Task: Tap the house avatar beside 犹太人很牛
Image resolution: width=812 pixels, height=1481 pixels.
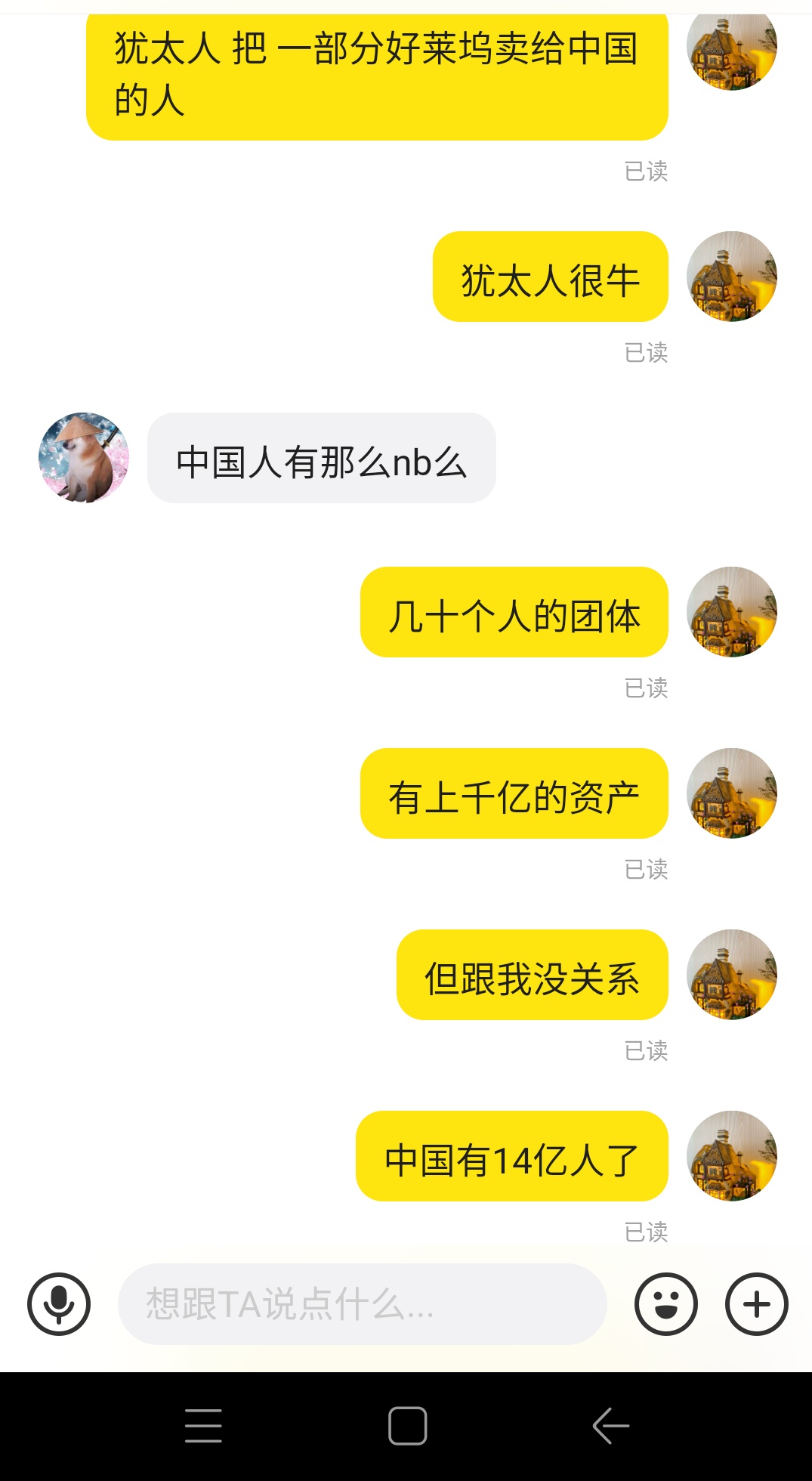Action: tap(731, 277)
